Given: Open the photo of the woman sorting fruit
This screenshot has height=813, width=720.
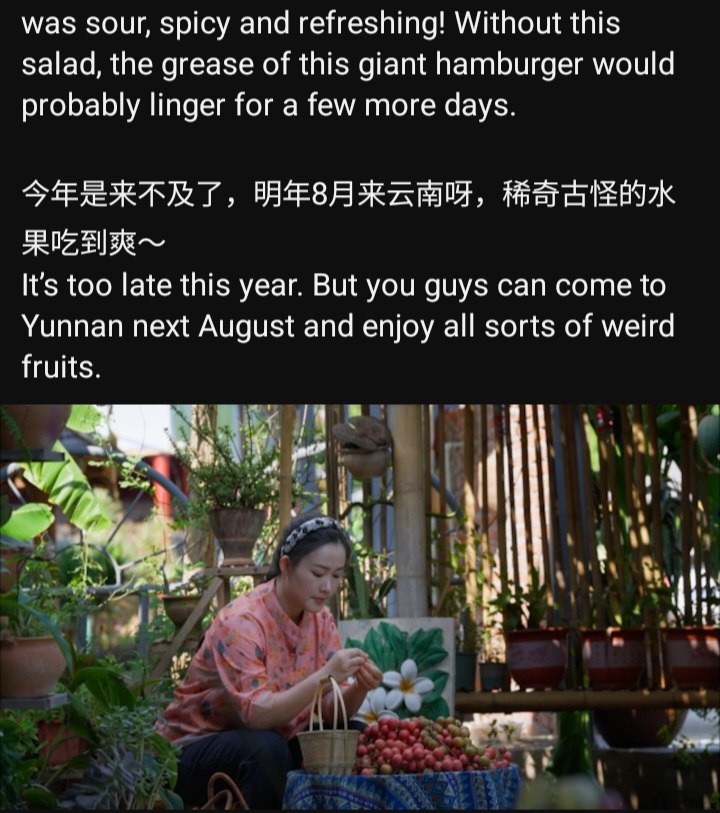Looking at the screenshot, I should pos(360,607).
